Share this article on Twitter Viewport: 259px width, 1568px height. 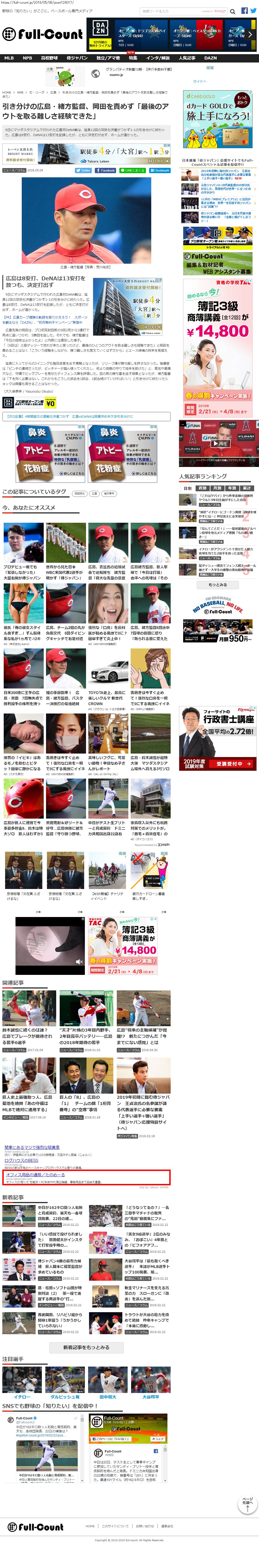pos(83,170)
